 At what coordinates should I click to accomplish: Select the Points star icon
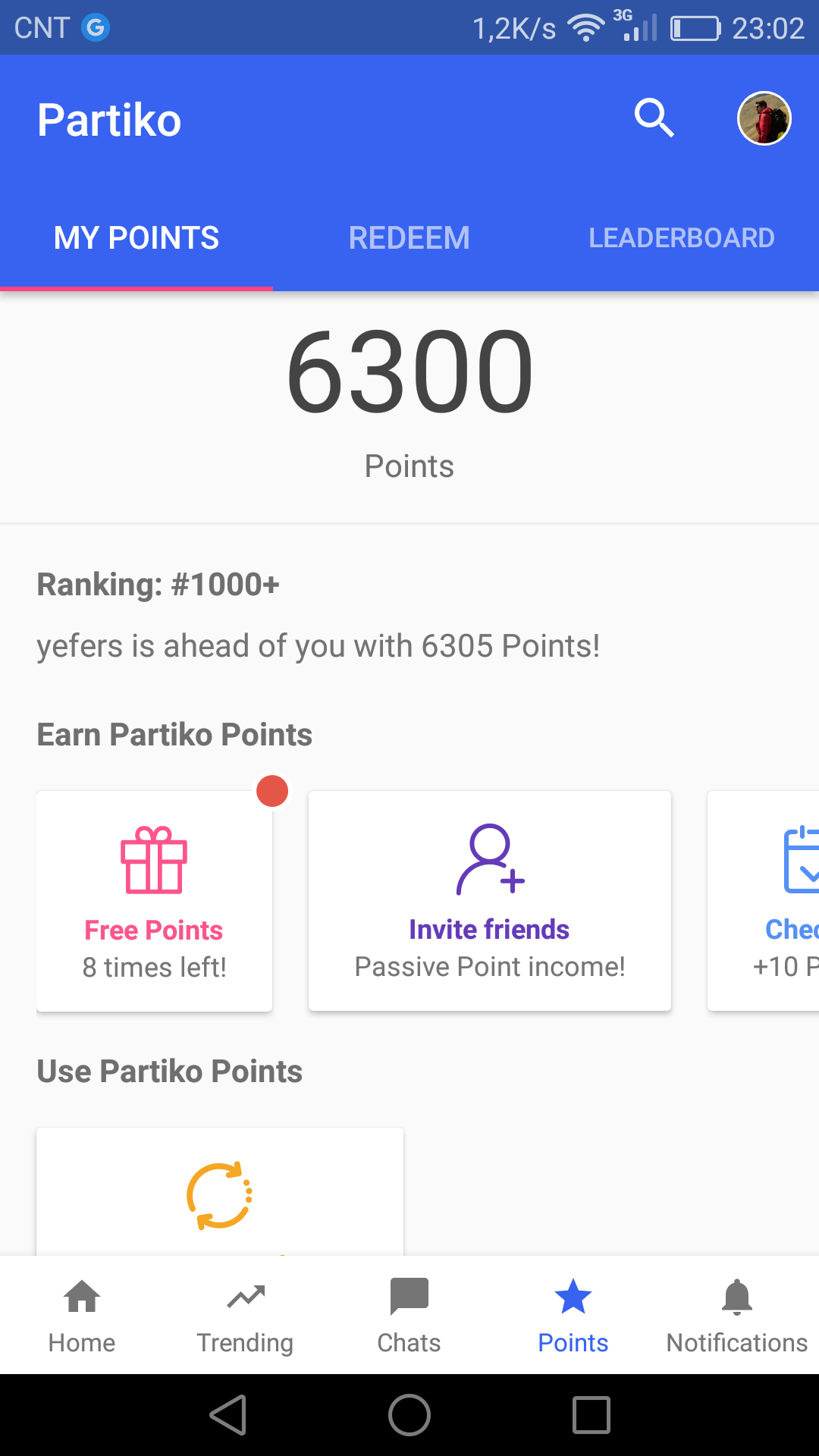[573, 1297]
